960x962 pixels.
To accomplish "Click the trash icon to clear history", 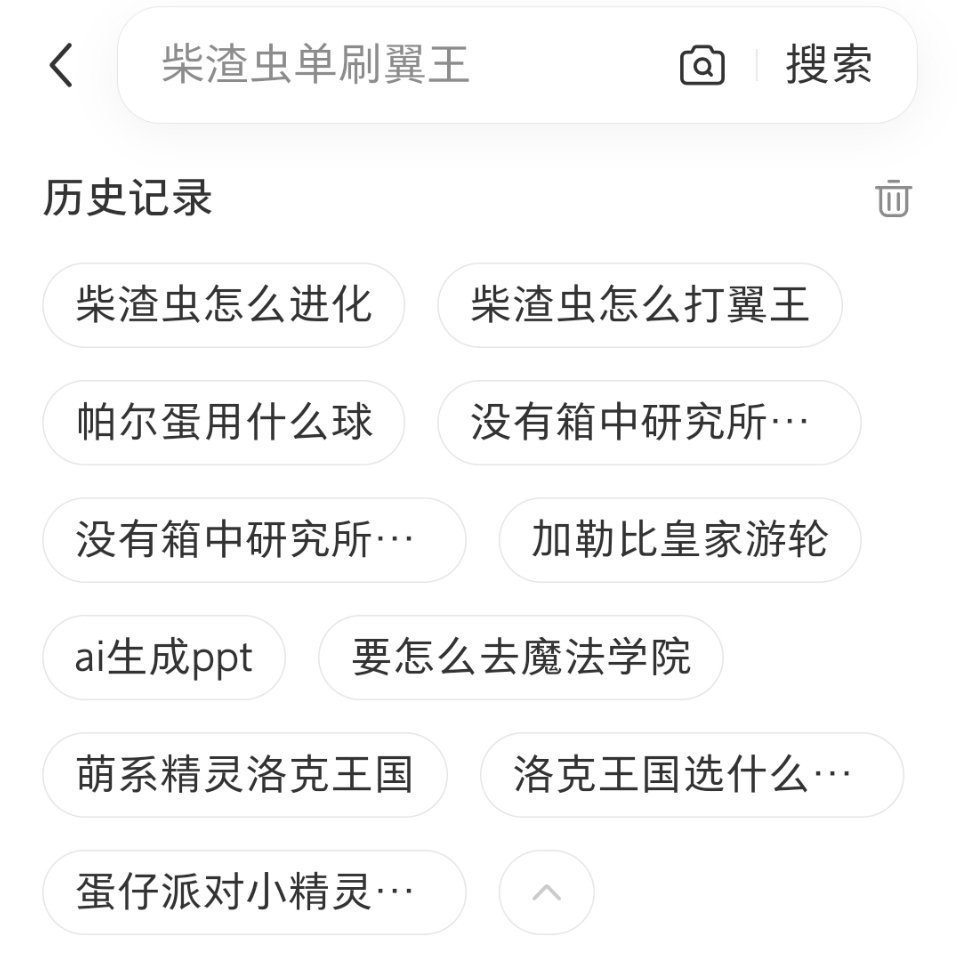I will click(895, 199).
